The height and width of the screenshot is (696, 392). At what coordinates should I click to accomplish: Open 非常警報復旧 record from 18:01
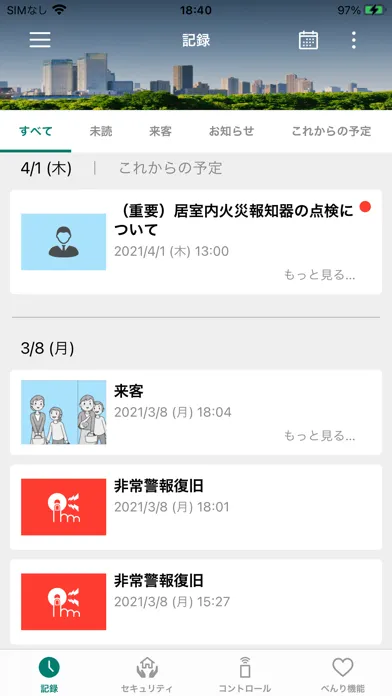[196, 507]
